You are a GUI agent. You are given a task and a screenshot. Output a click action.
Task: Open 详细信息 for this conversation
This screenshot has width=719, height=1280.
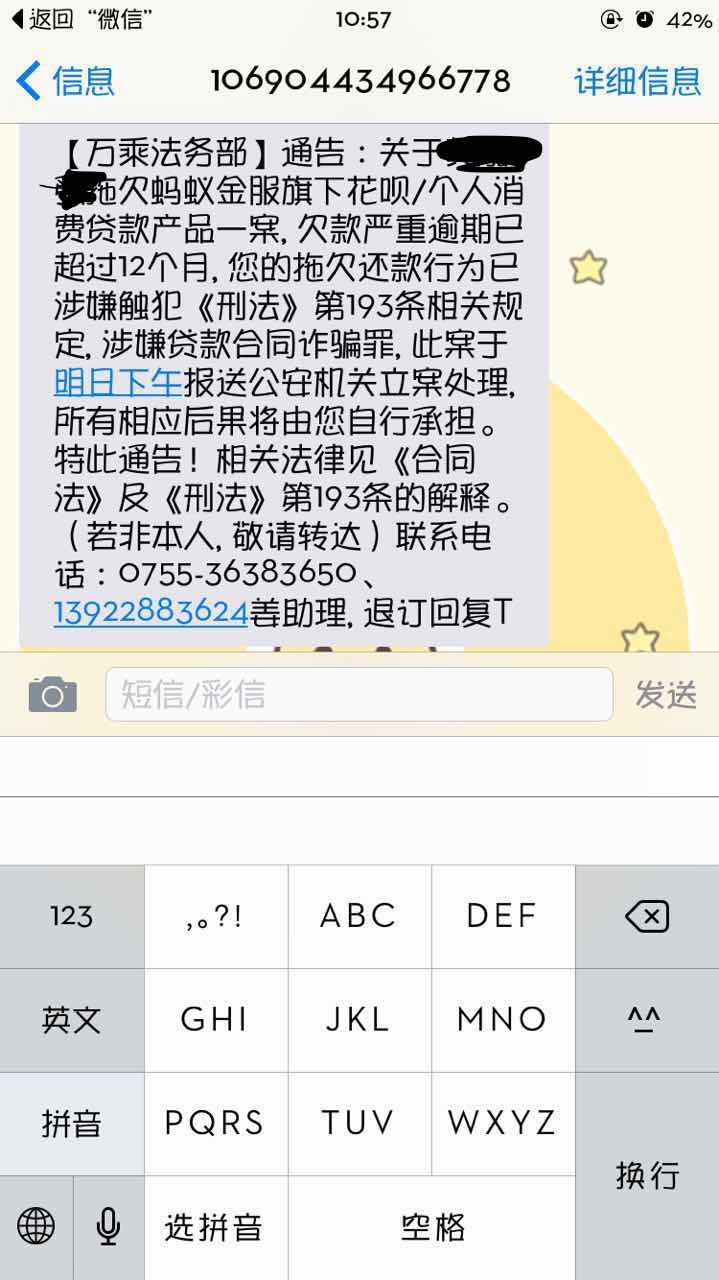coord(637,81)
